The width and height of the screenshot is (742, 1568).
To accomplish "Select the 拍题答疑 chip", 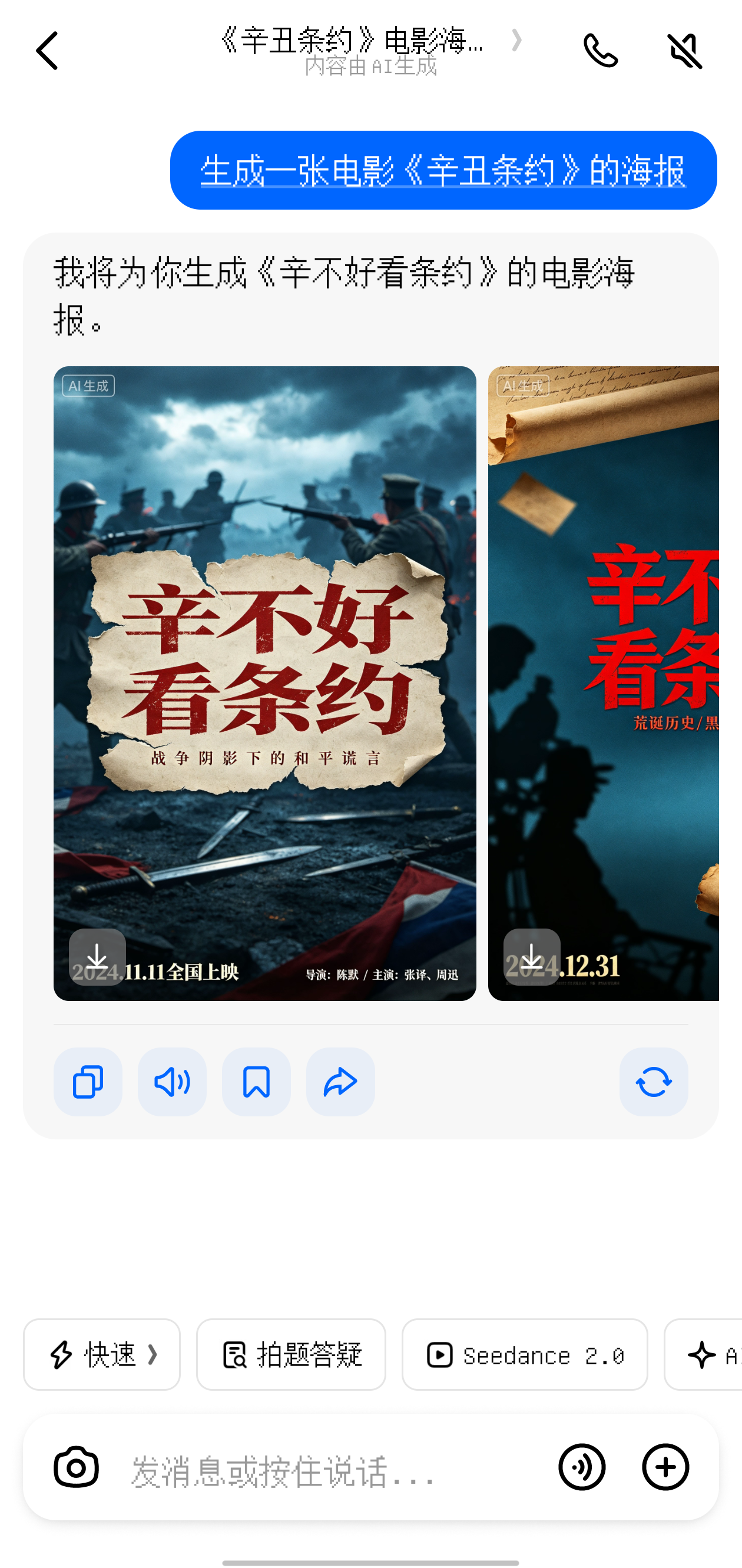I will click(291, 1354).
